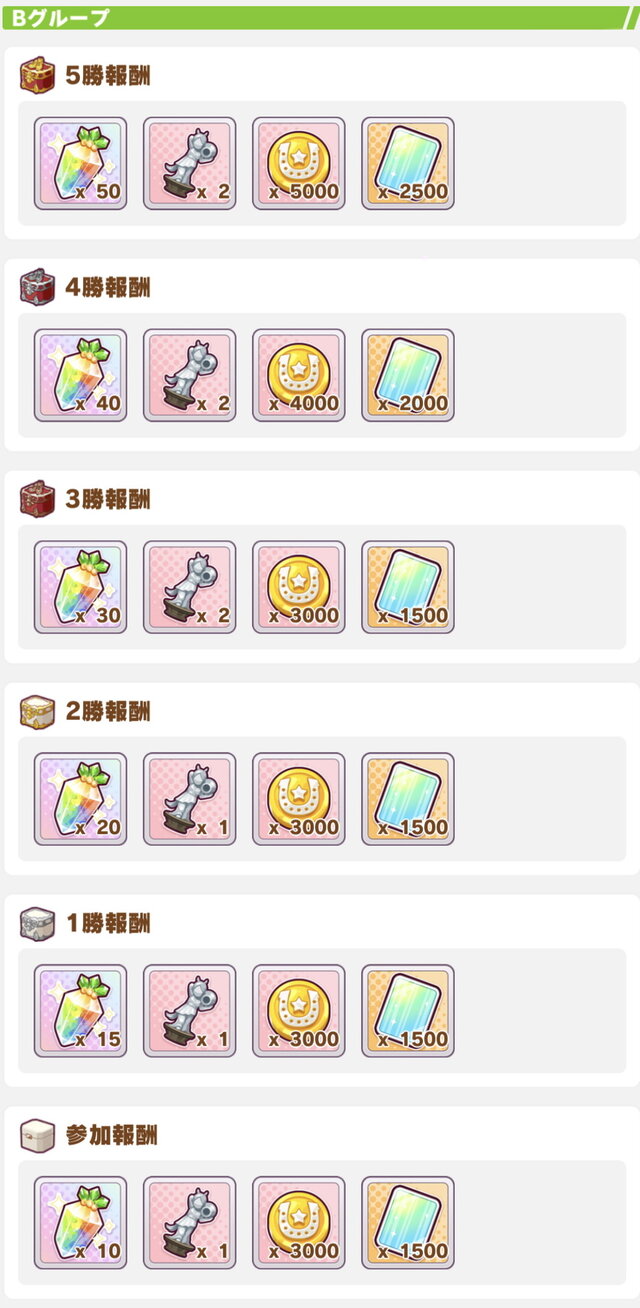View the x2 statue item in 5勝報酬
The height and width of the screenshot is (1308, 640).
(x=189, y=163)
